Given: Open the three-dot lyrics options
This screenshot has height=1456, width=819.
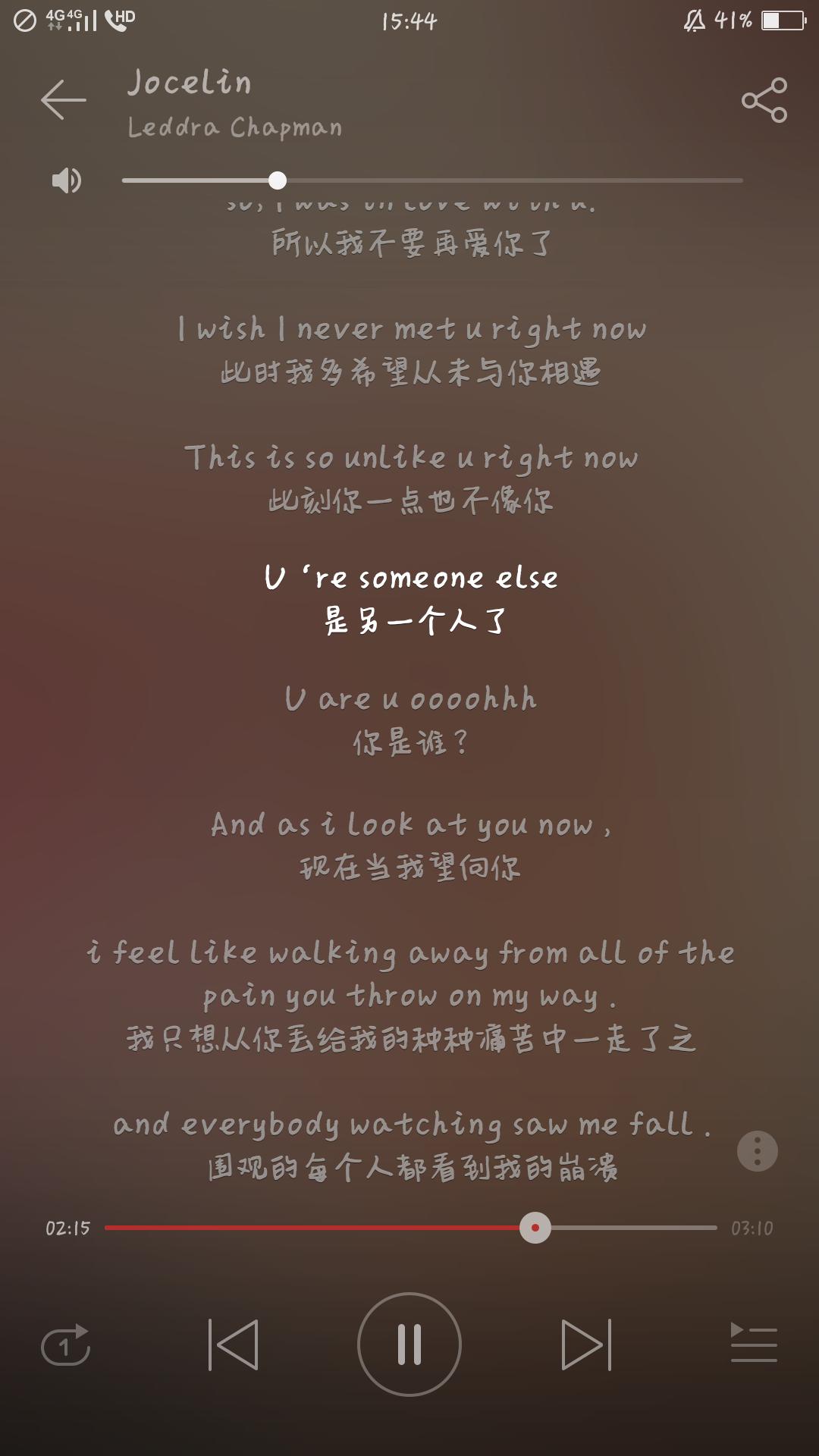Looking at the screenshot, I should click(x=758, y=1151).
